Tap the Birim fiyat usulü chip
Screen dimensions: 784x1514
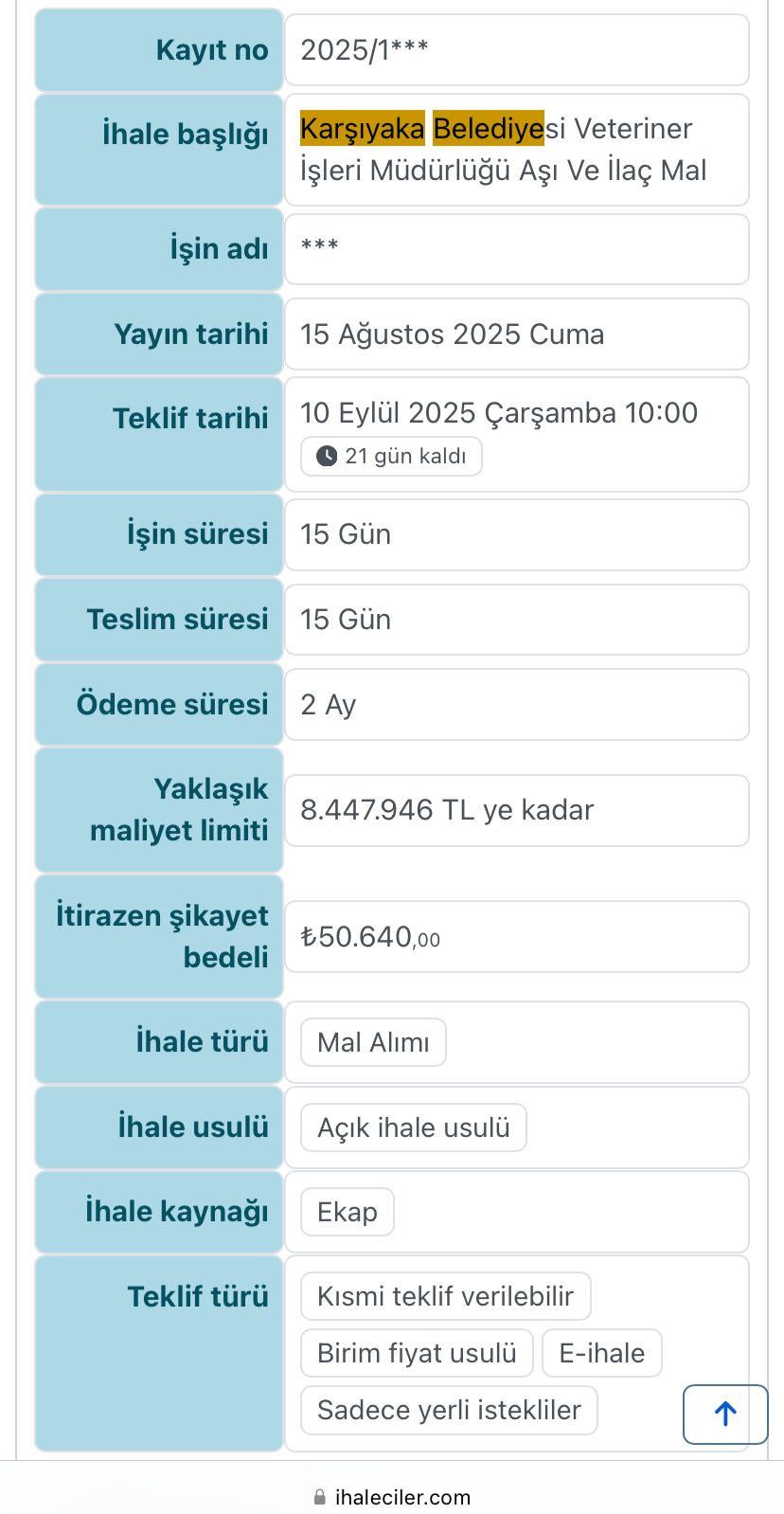coord(417,1353)
